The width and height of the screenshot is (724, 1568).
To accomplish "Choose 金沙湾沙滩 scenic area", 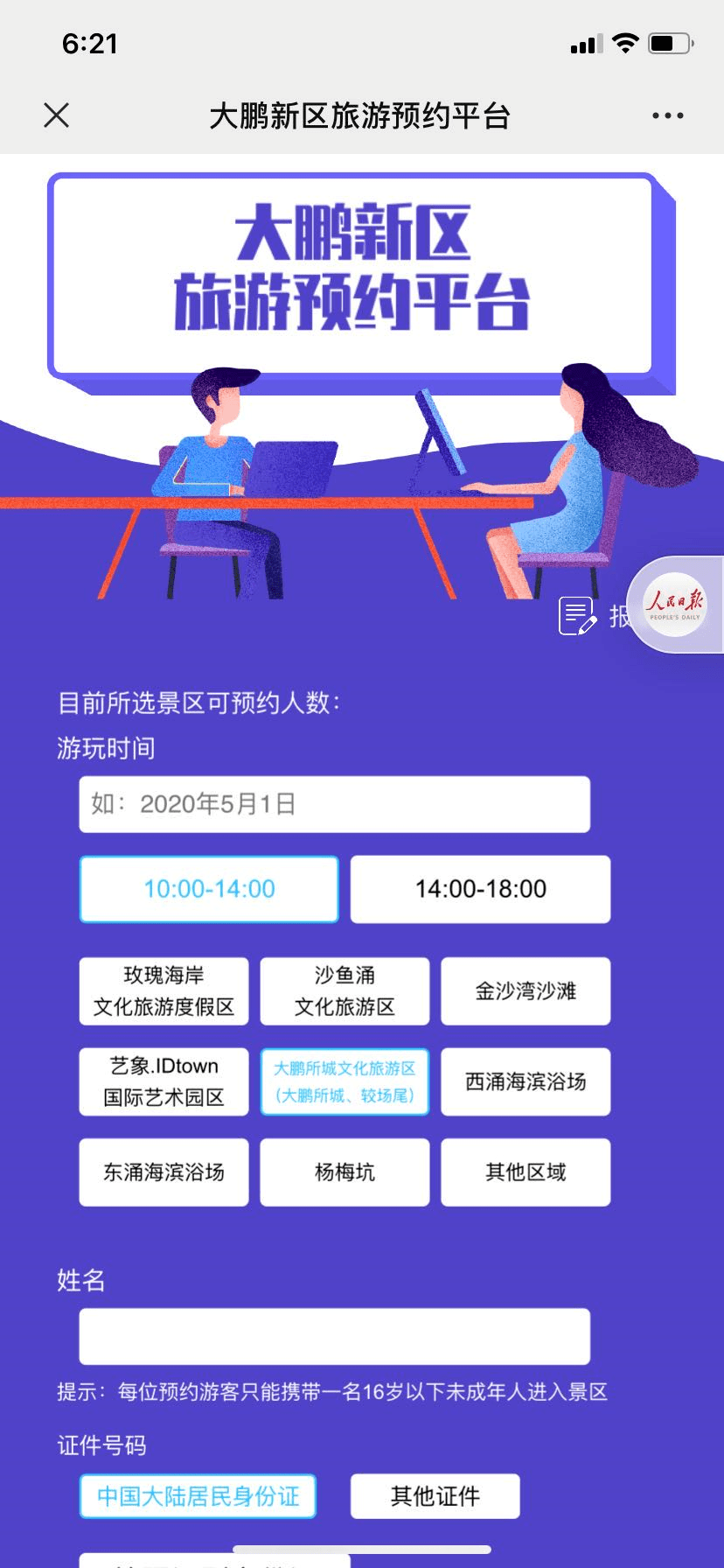I will (526, 991).
